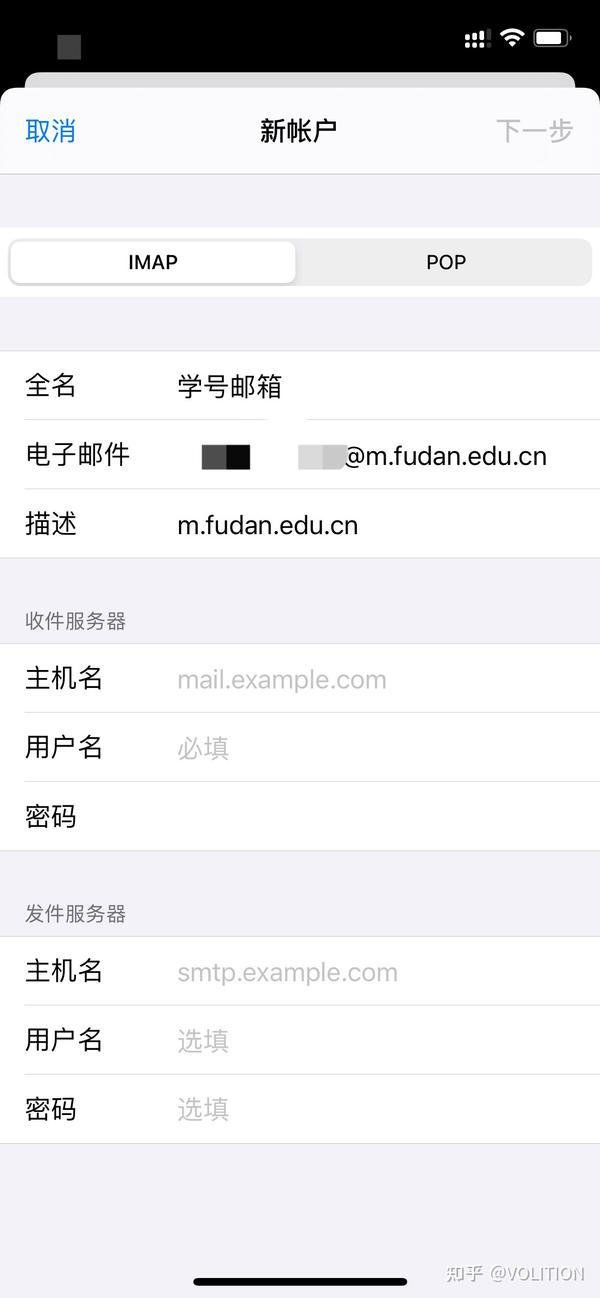
Task: Switch to the IMAP segment
Action: 153,262
